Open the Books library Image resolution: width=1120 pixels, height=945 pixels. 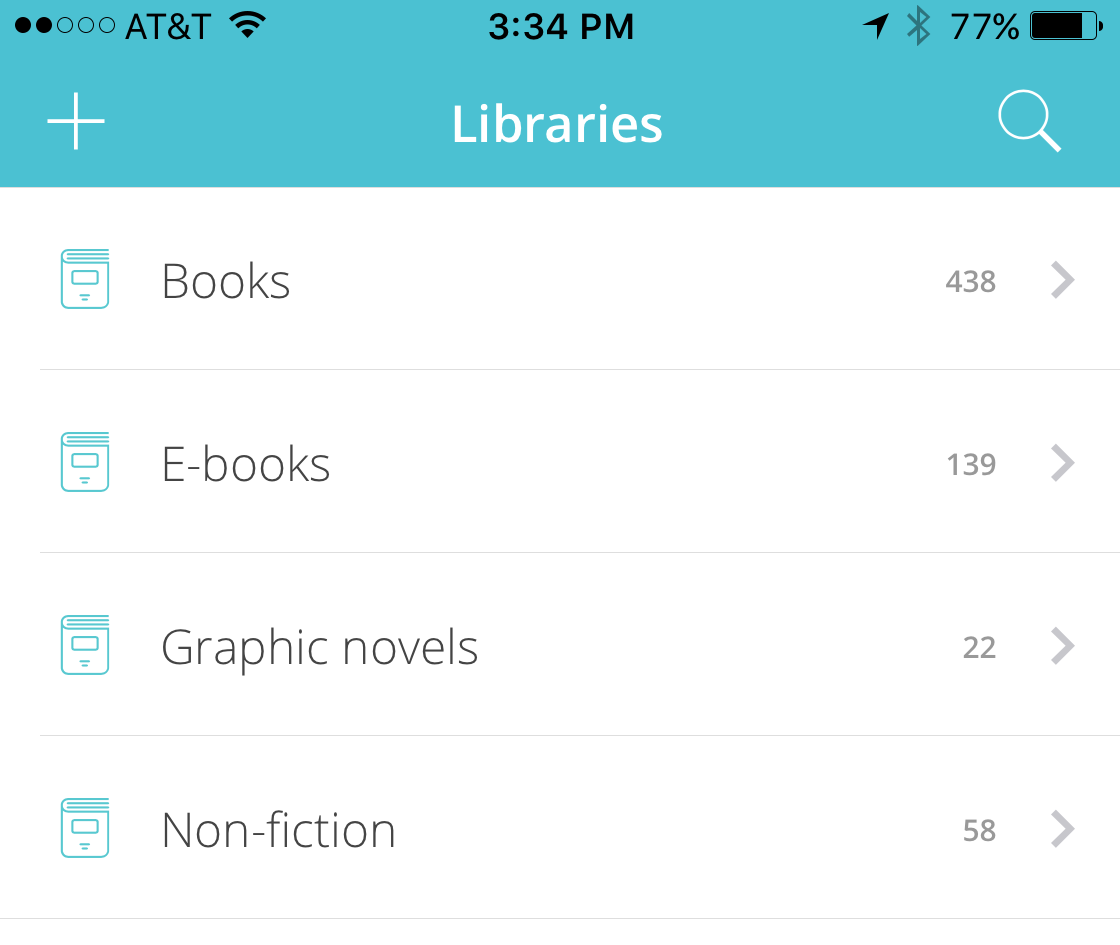pyautogui.click(x=226, y=281)
